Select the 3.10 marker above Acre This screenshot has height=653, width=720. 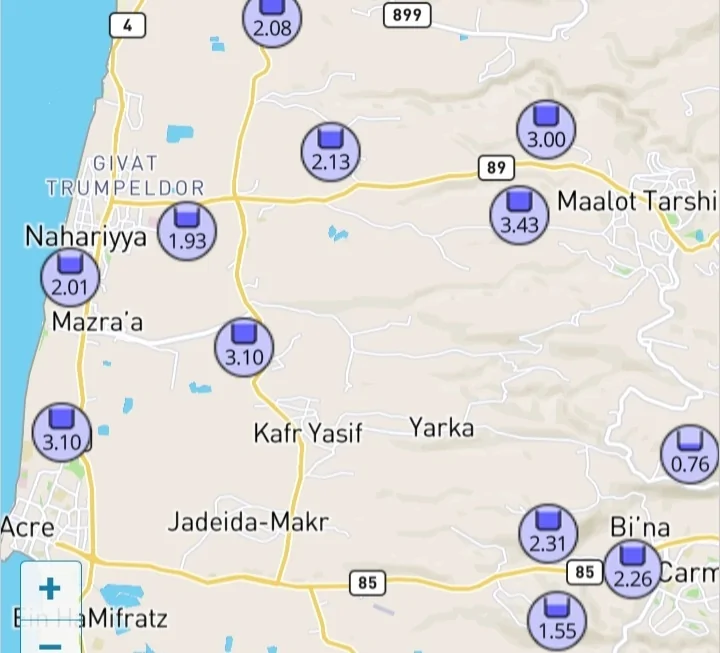62,432
